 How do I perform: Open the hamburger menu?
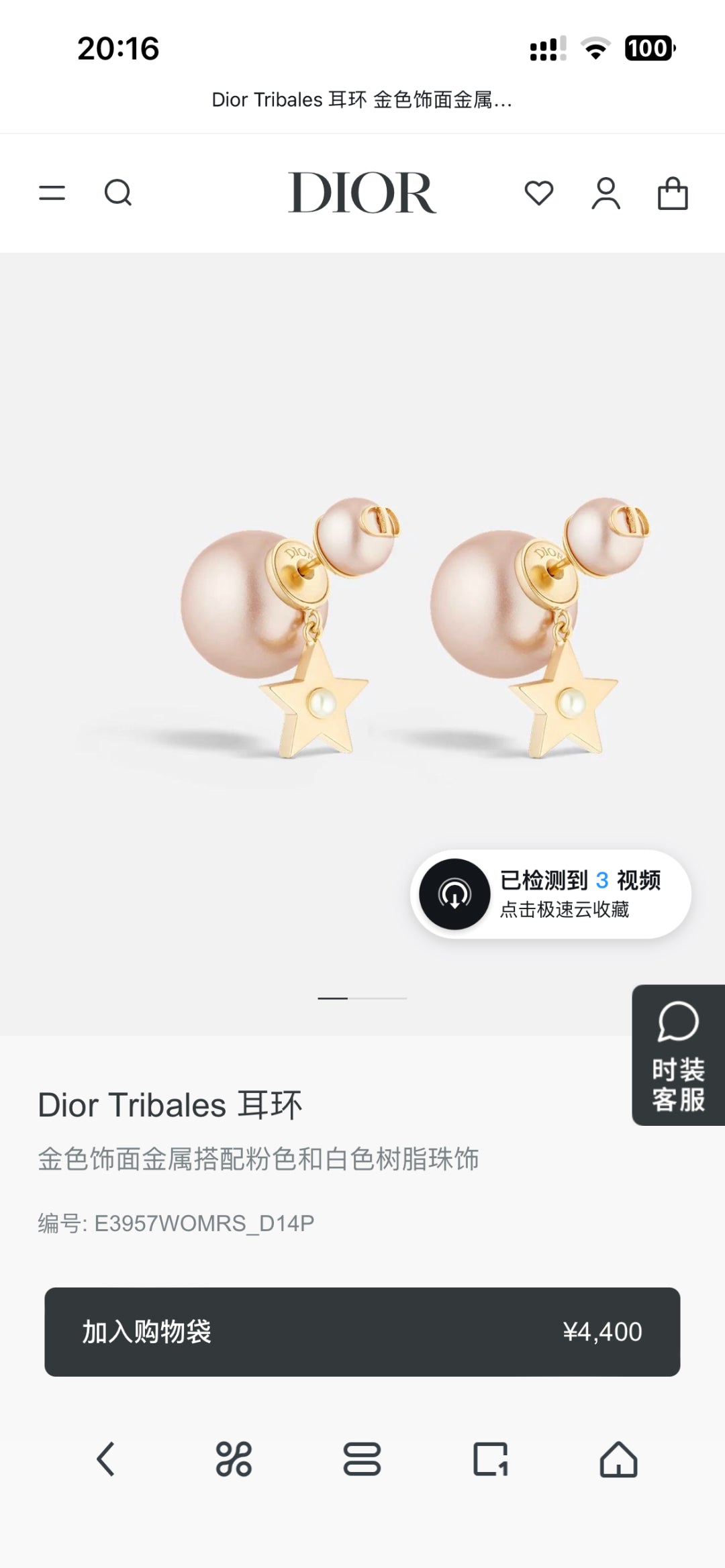[x=52, y=193]
